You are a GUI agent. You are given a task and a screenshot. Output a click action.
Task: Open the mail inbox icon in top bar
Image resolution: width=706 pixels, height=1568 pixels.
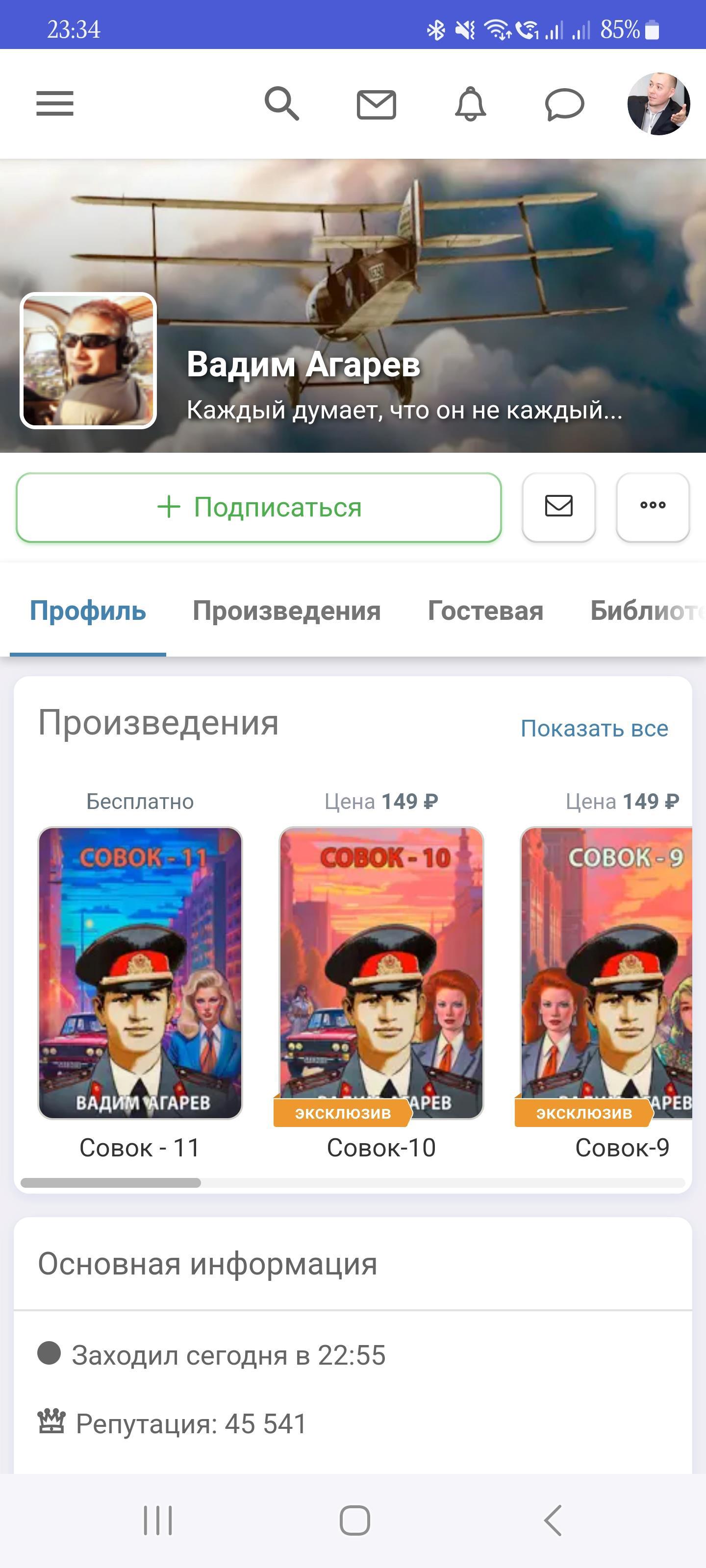click(x=376, y=104)
